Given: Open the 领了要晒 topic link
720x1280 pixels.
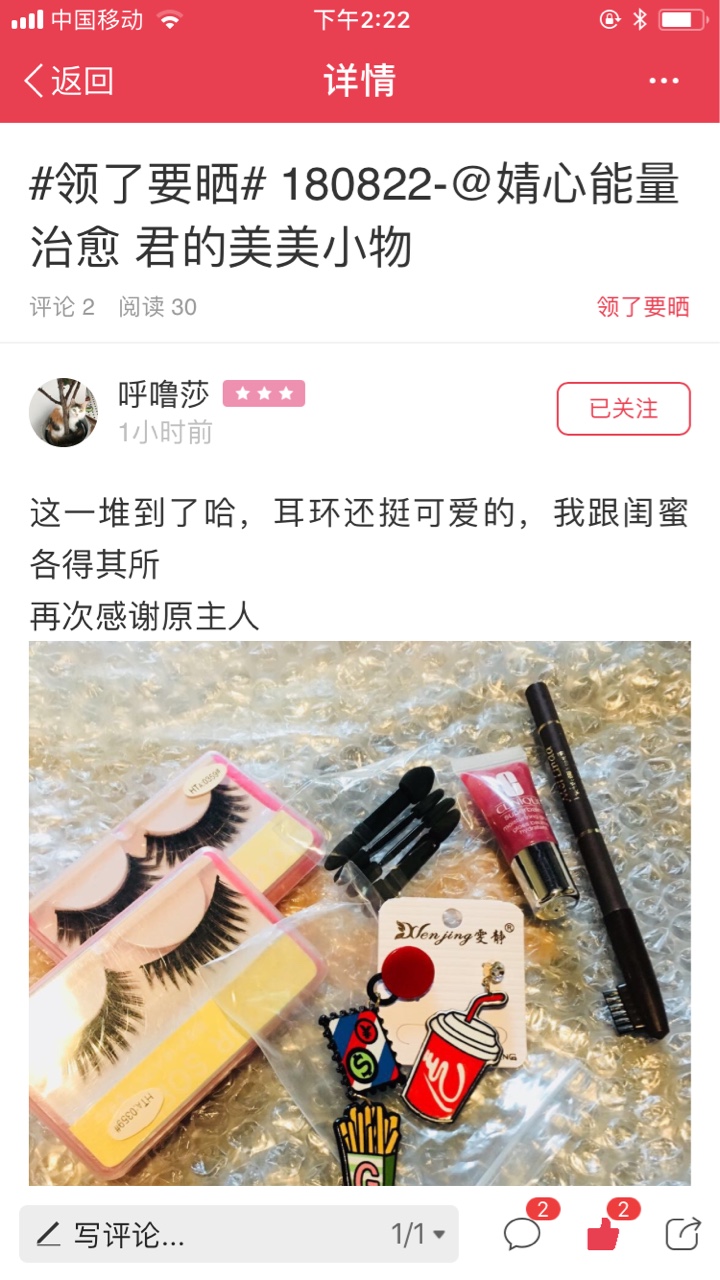Looking at the screenshot, I should (x=643, y=307).
